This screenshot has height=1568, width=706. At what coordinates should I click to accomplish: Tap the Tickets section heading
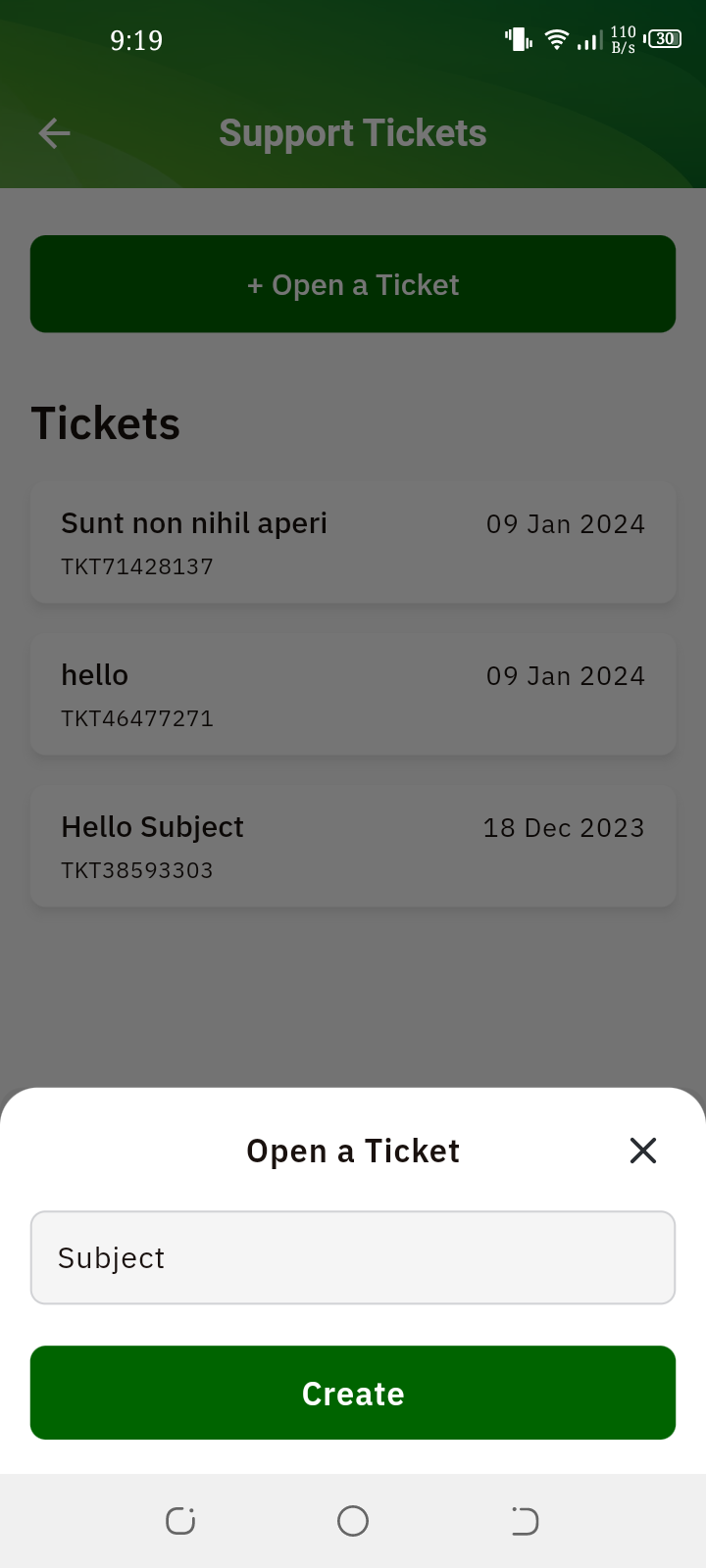105,422
